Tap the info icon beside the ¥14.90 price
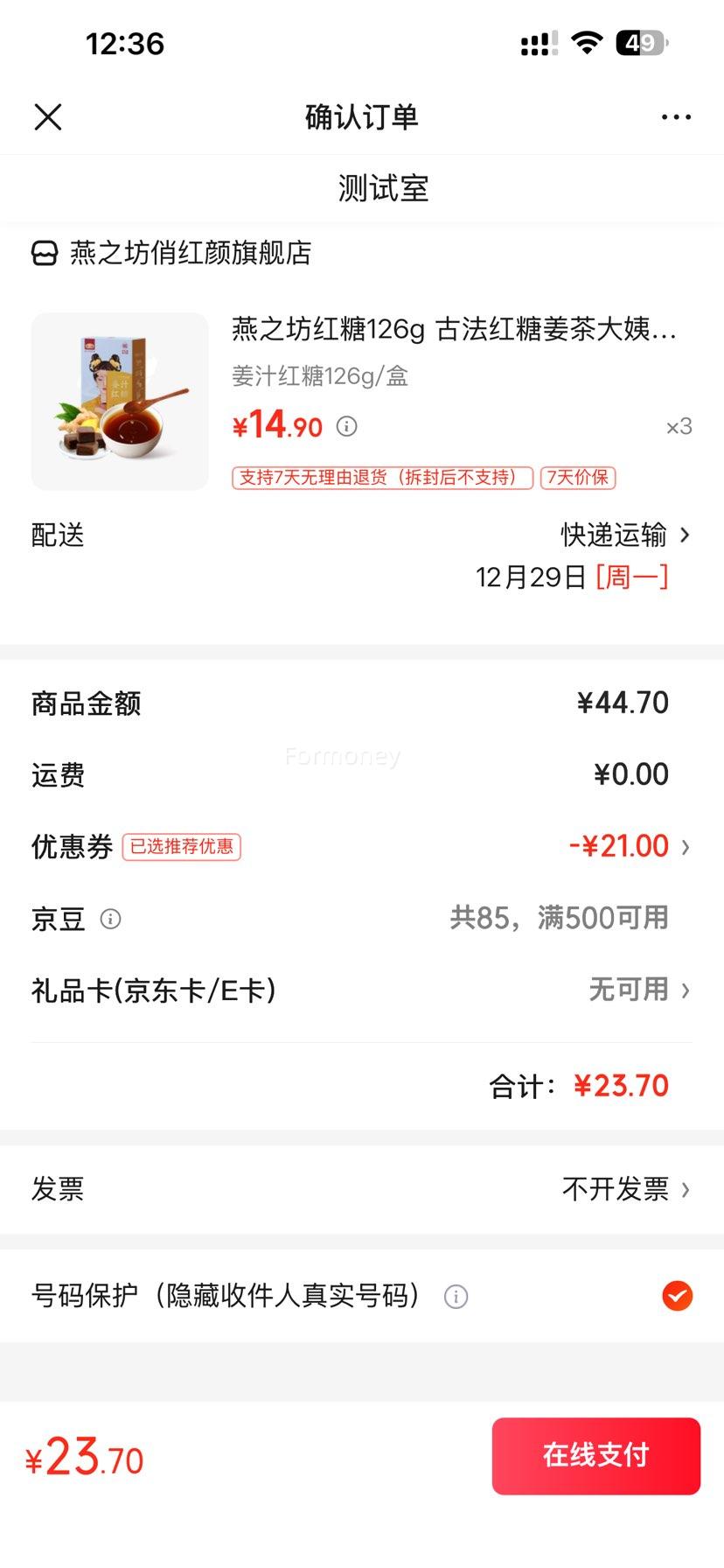724x1568 pixels. [346, 427]
